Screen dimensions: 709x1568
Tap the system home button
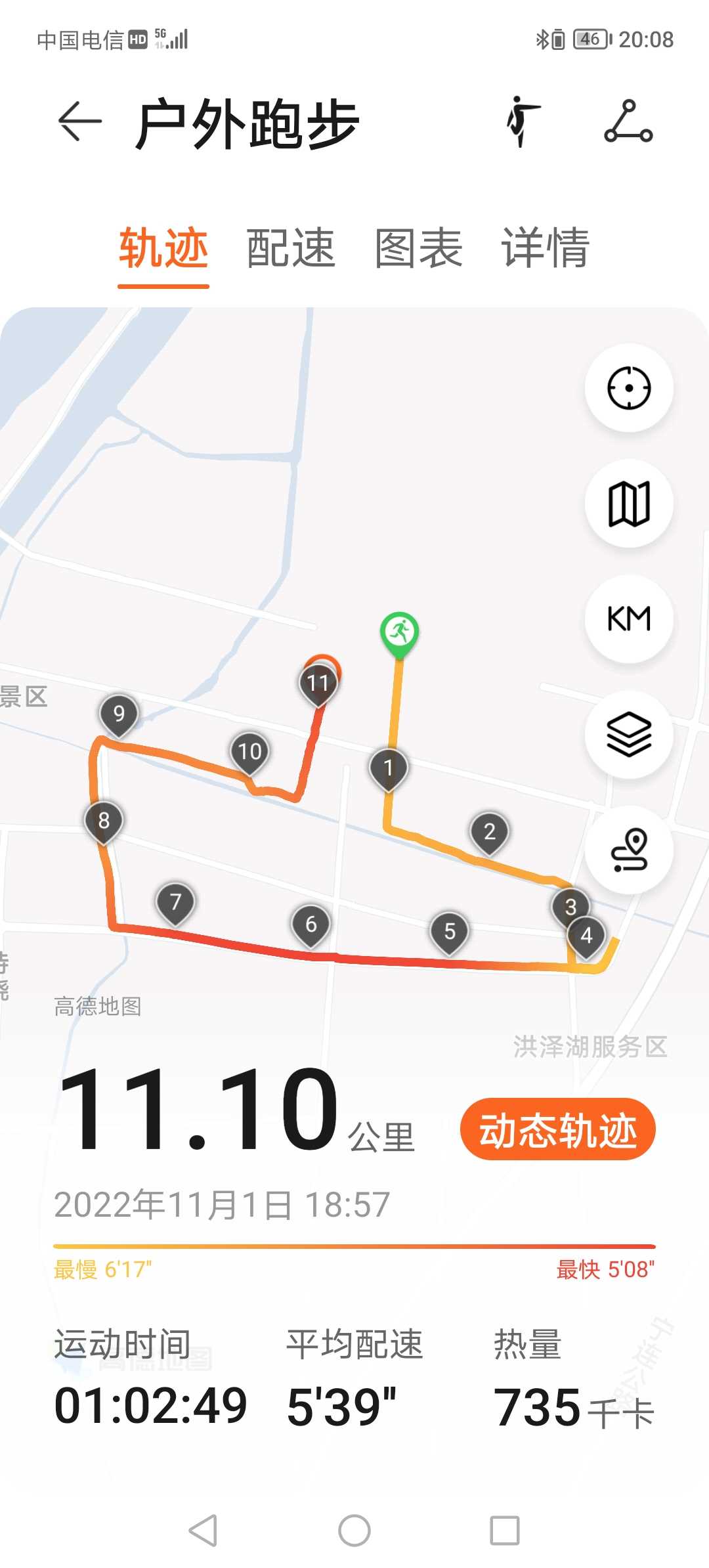click(x=354, y=1531)
